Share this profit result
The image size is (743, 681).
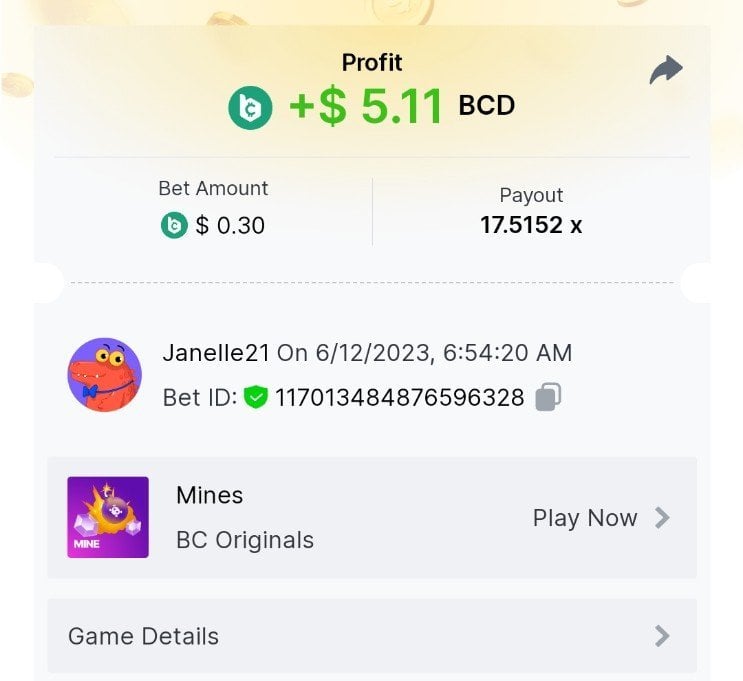pyautogui.click(x=665, y=70)
